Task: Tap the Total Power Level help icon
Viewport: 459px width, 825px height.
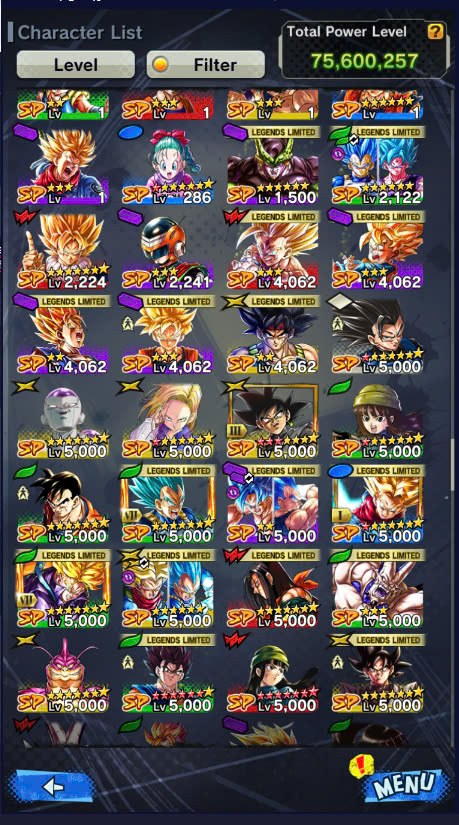Action: [435, 32]
